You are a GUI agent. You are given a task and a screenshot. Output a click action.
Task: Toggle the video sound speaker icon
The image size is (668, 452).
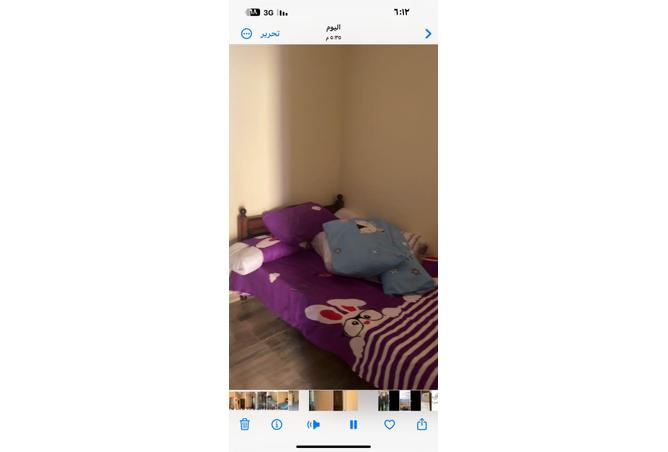click(x=313, y=424)
